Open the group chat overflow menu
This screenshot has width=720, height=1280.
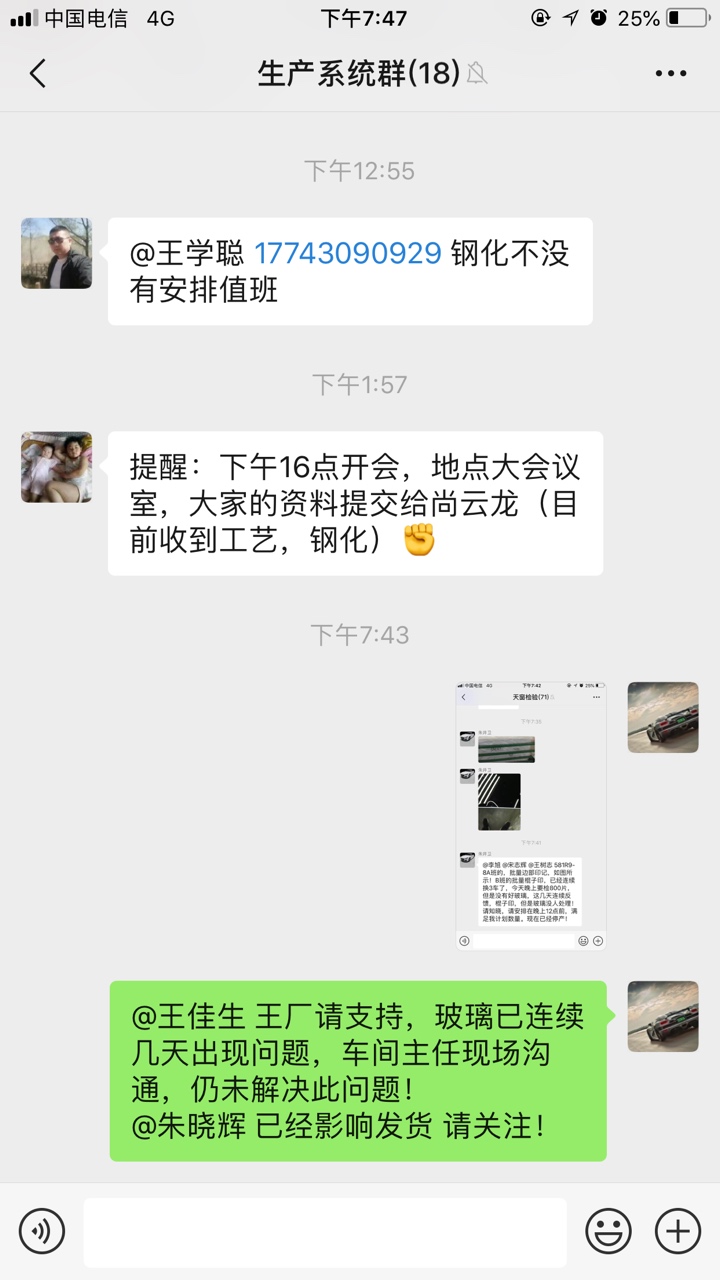click(670, 73)
